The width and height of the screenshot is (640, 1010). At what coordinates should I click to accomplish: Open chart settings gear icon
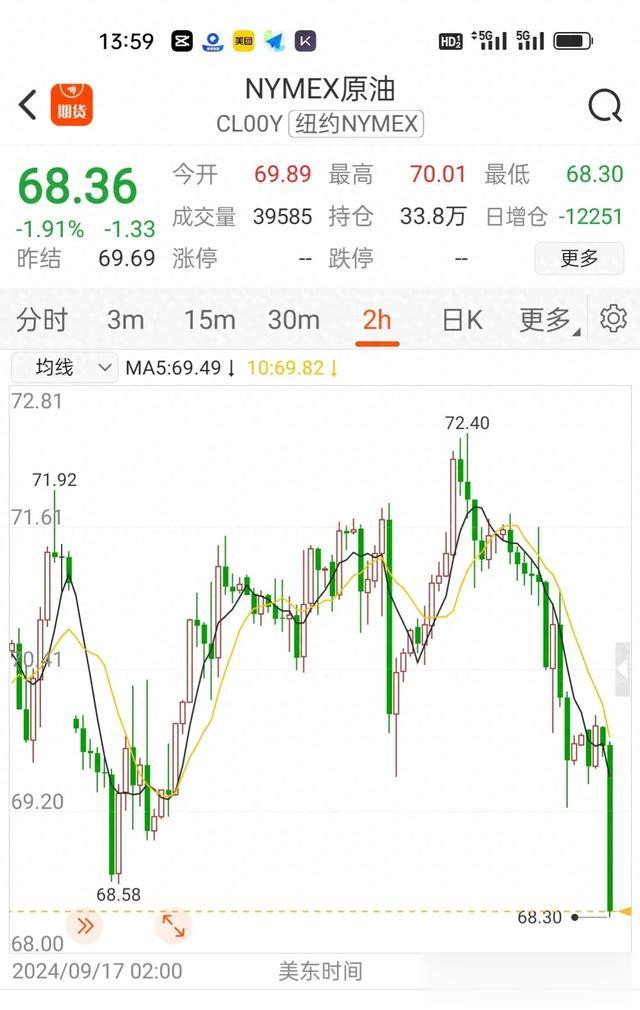(x=613, y=319)
